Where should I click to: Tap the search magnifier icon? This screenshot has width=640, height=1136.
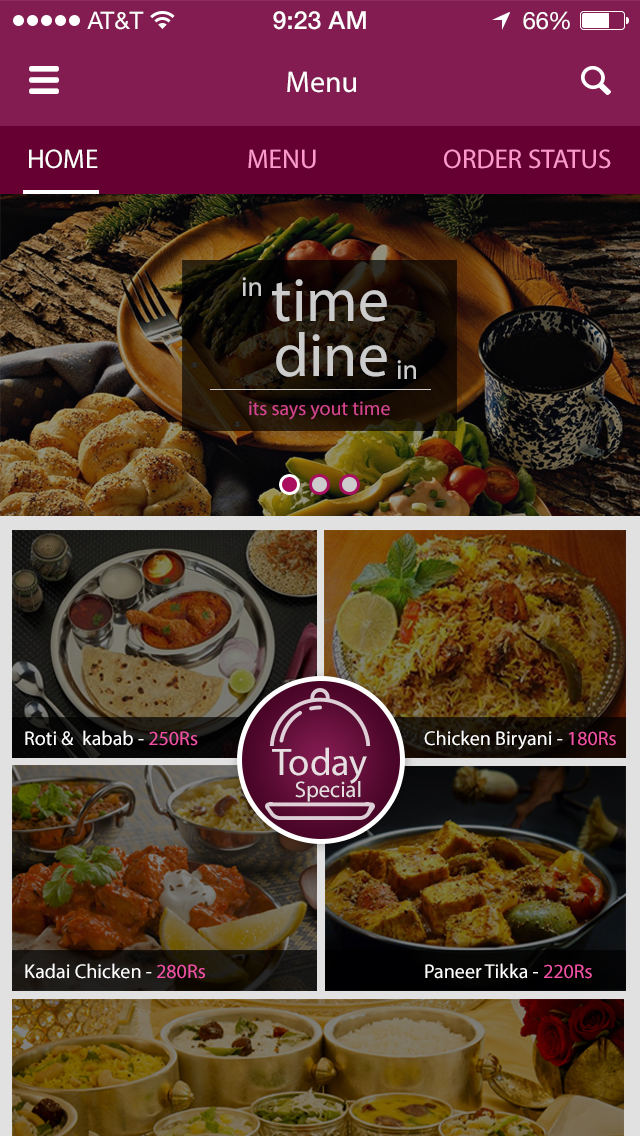coord(596,81)
